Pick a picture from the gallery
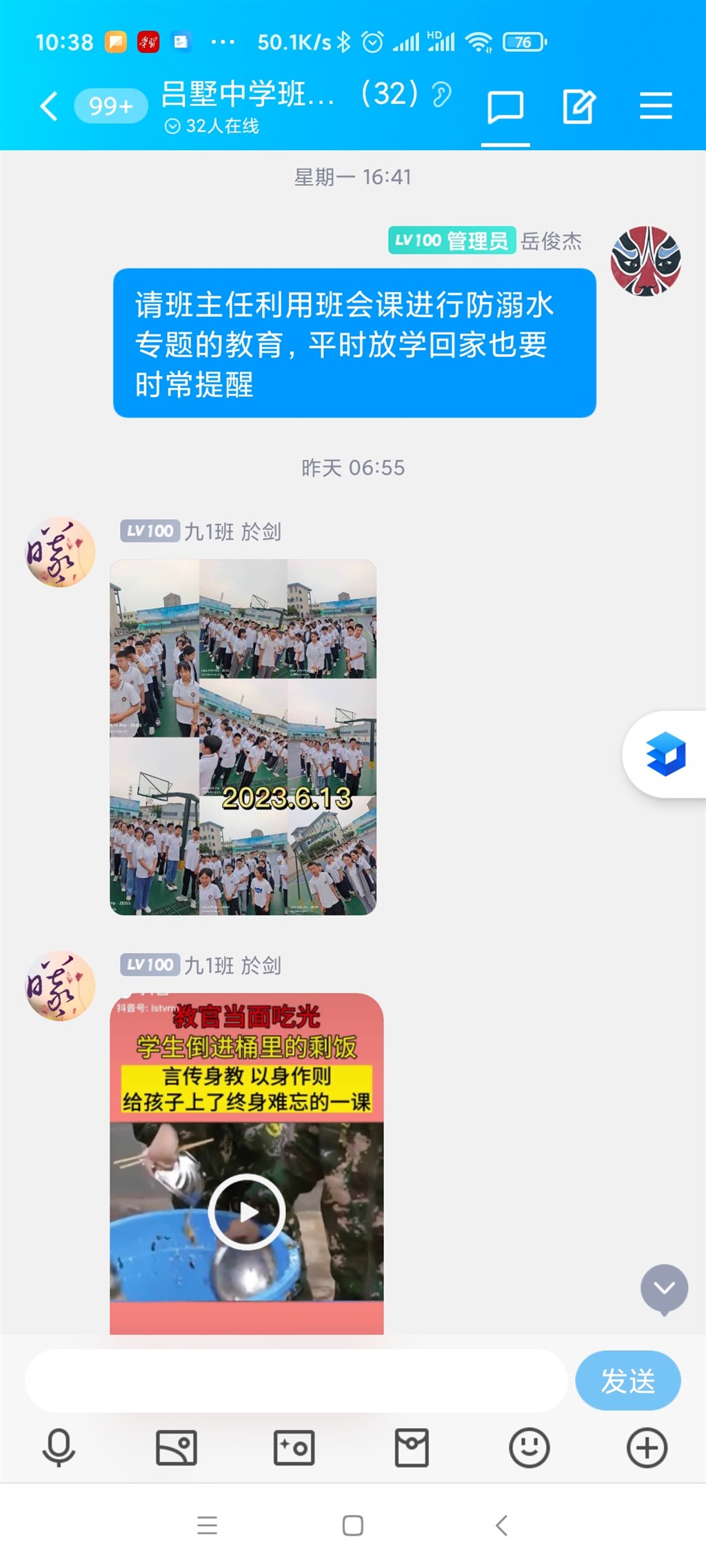The image size is (706, 1568). click(176, 1447)
